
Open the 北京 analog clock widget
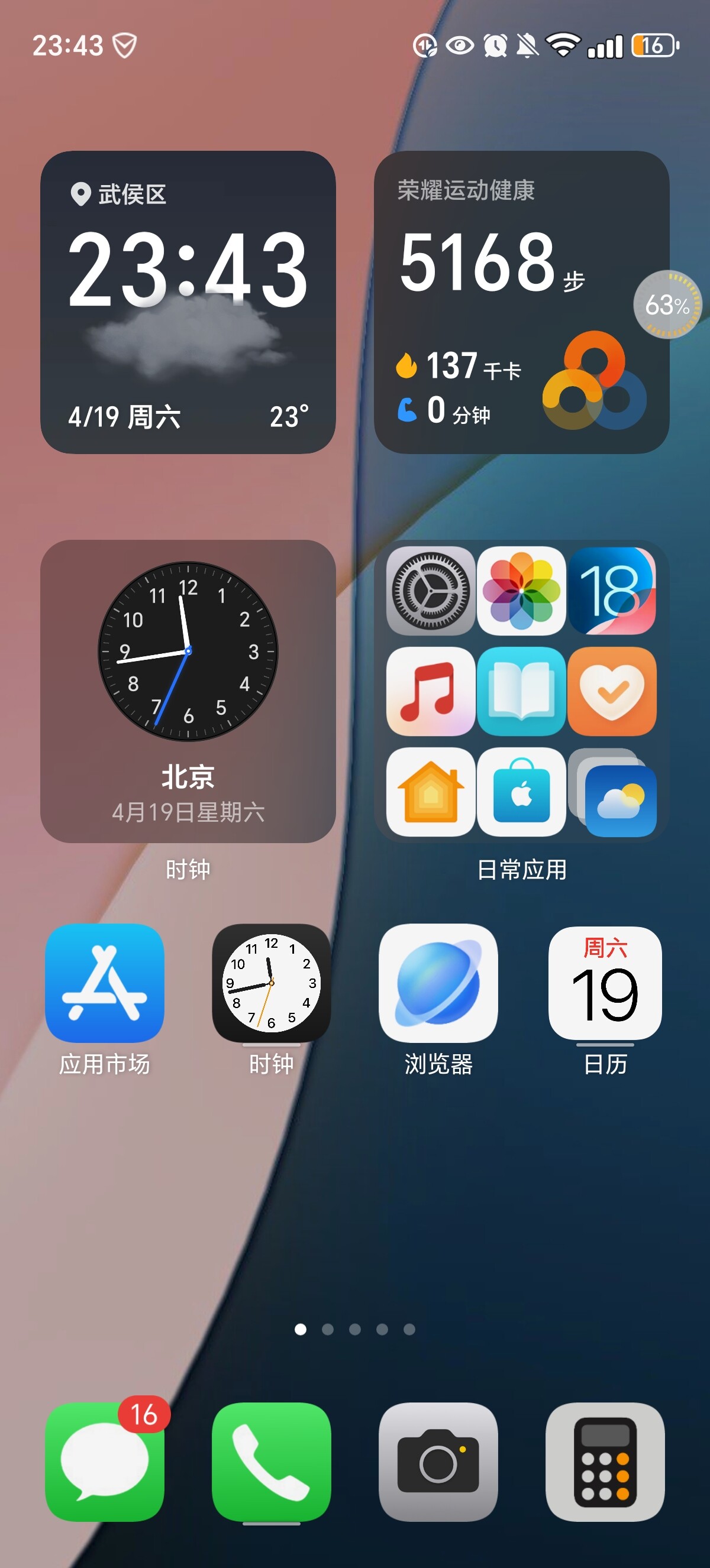188,691
